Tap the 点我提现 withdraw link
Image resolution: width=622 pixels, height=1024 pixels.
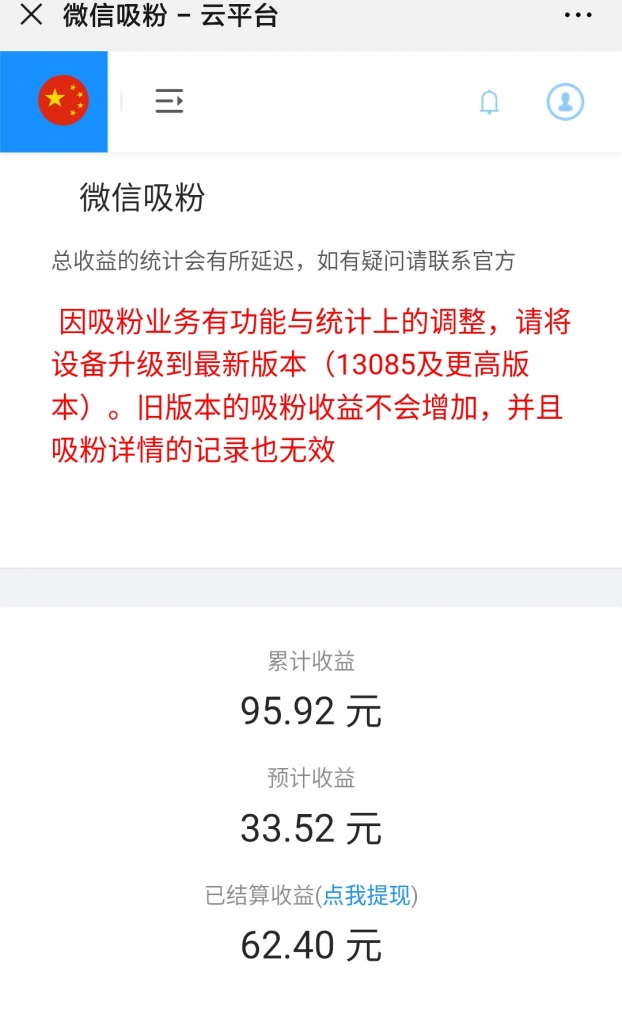click(x=367, y=896)
